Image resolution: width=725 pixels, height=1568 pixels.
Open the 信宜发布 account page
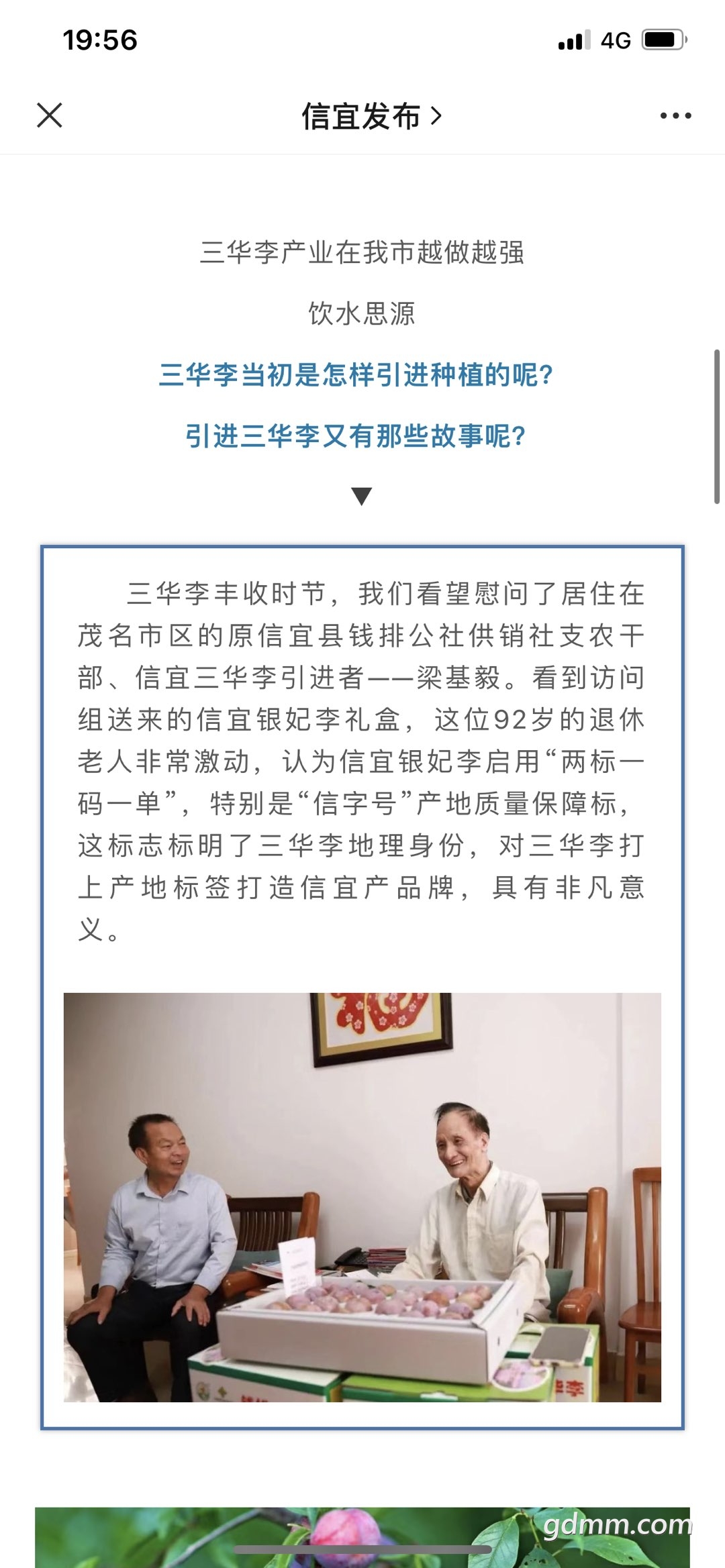[371, 116]
